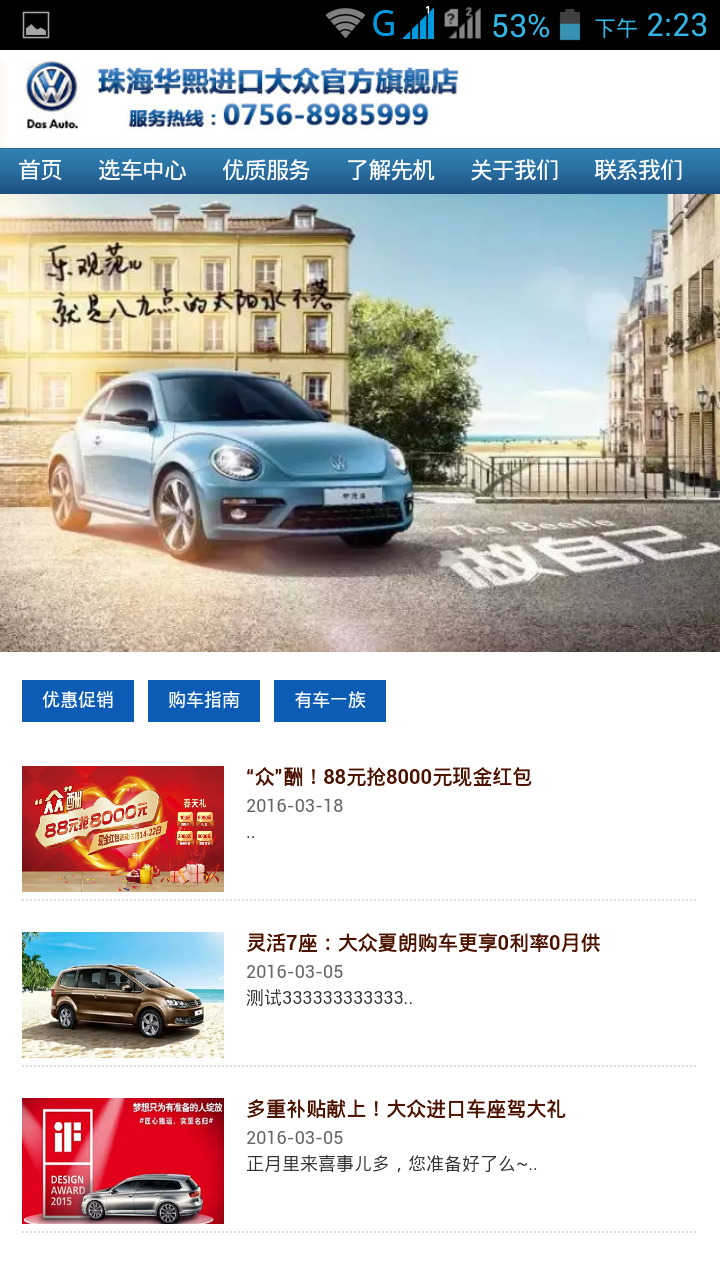Read article 灵活7座：大众夏朗购车更享0利率0月供

423,943
